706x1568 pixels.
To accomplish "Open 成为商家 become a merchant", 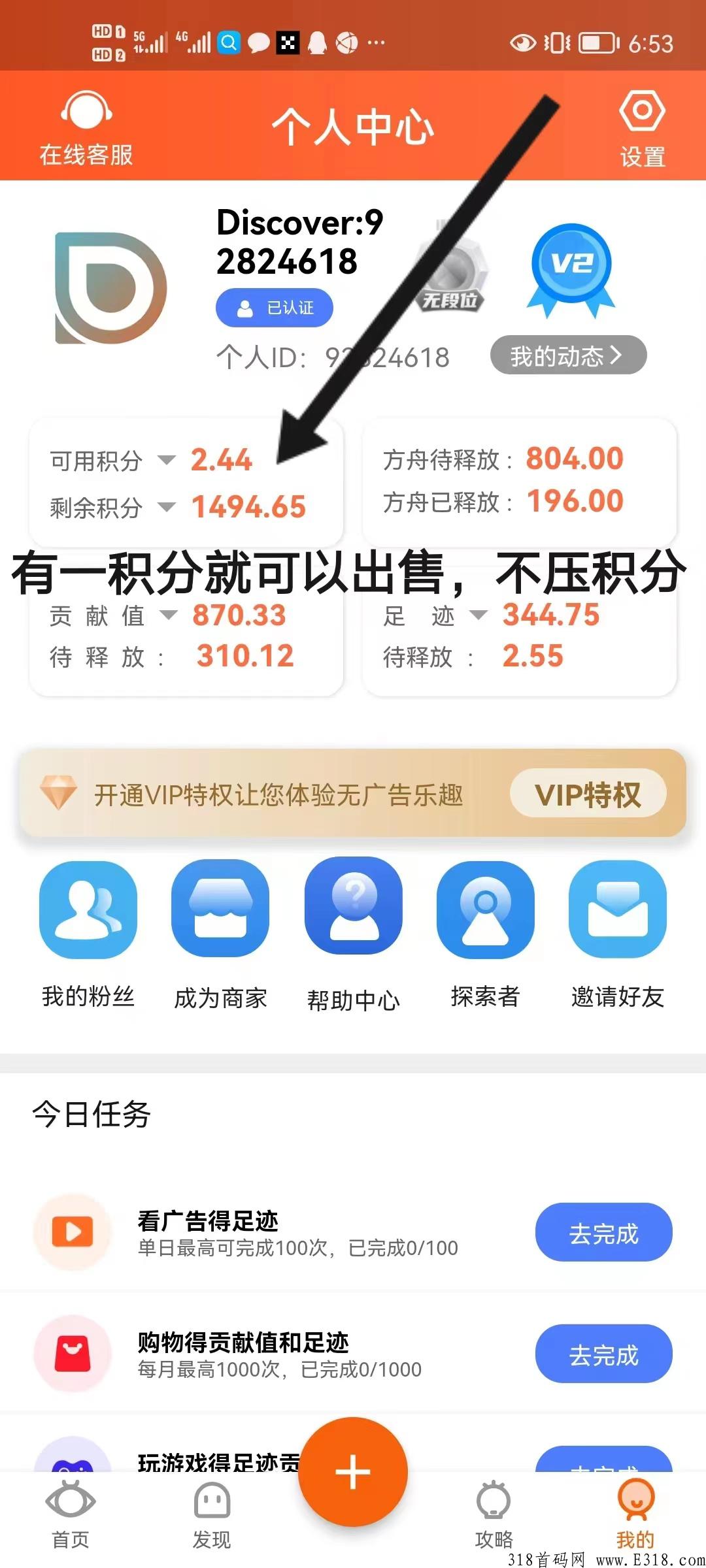I will (x=220, y=936).
